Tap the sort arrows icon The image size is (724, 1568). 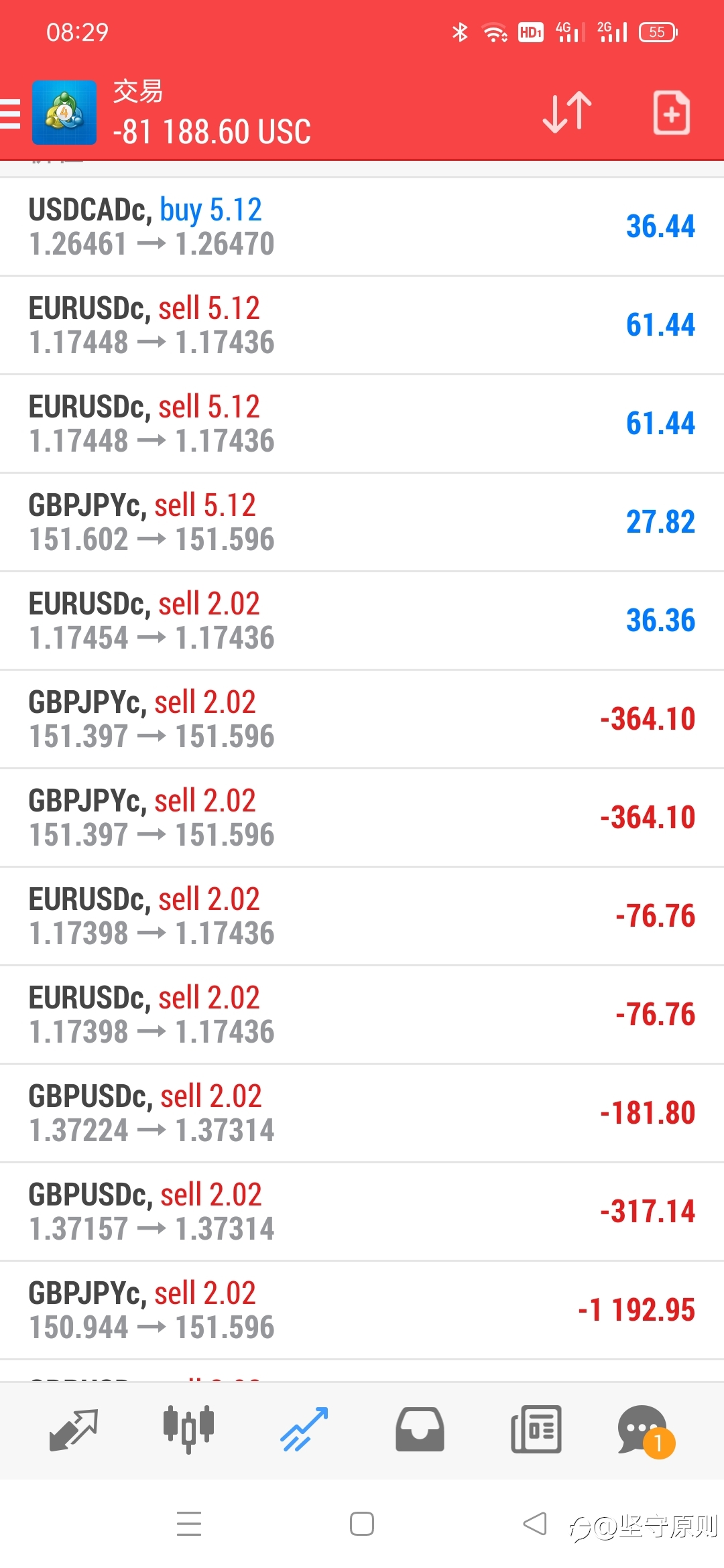[567, 112]
